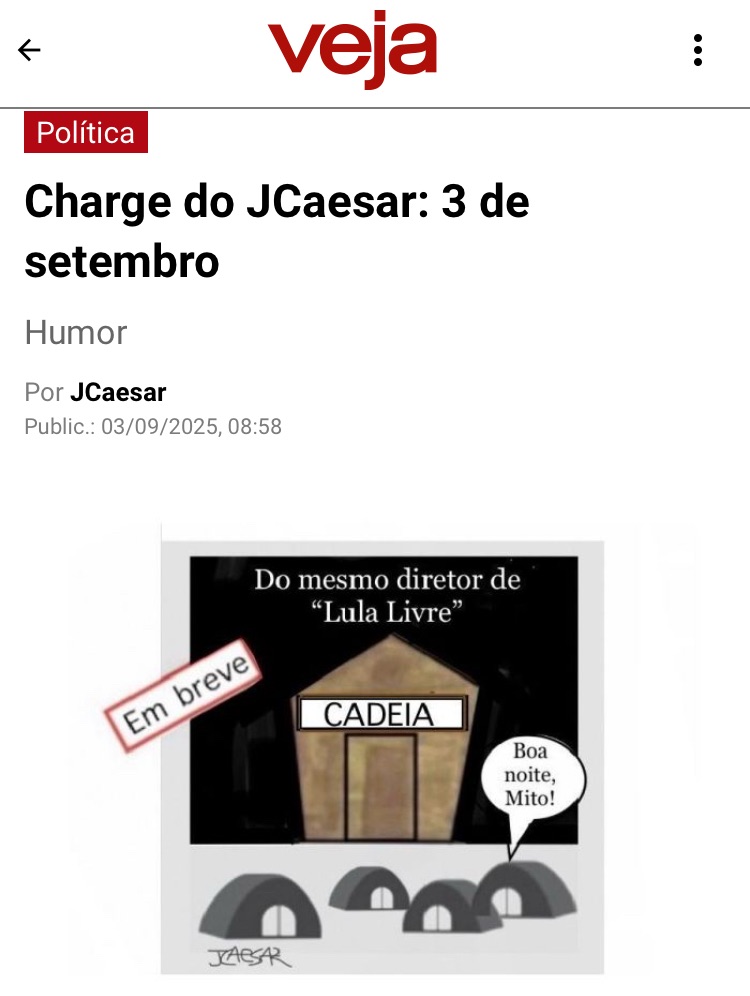Go back using the arrow icon
The width and height of the screenshot is (750, 996).
pos(30,50)
